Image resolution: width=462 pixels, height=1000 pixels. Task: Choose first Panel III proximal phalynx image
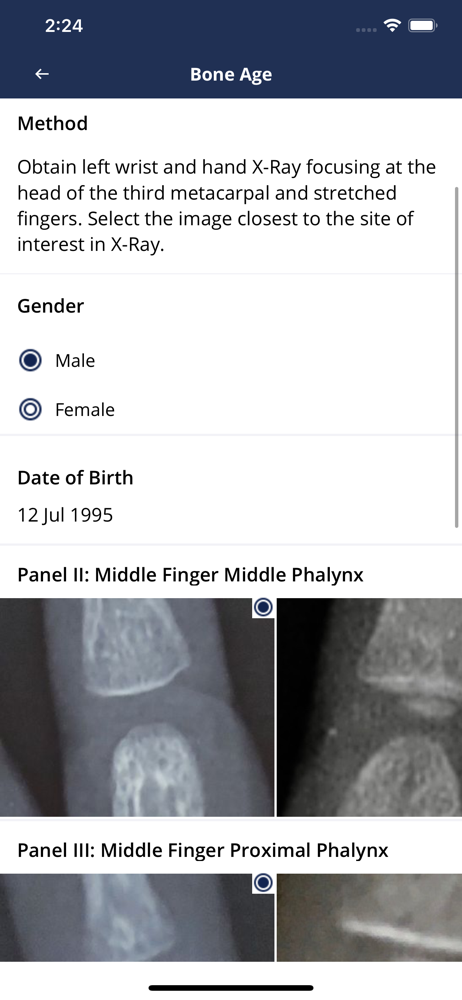coord(137,918)
